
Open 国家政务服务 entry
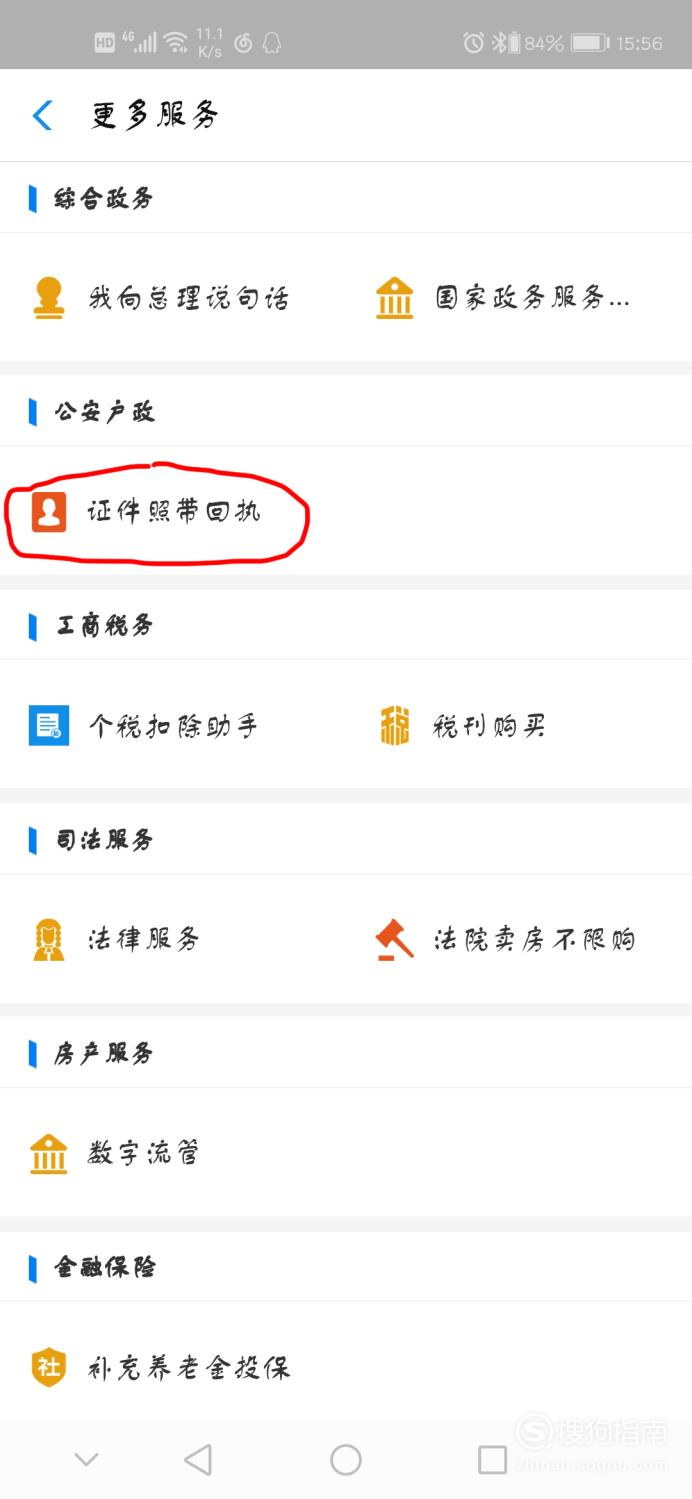pos(503,298)
